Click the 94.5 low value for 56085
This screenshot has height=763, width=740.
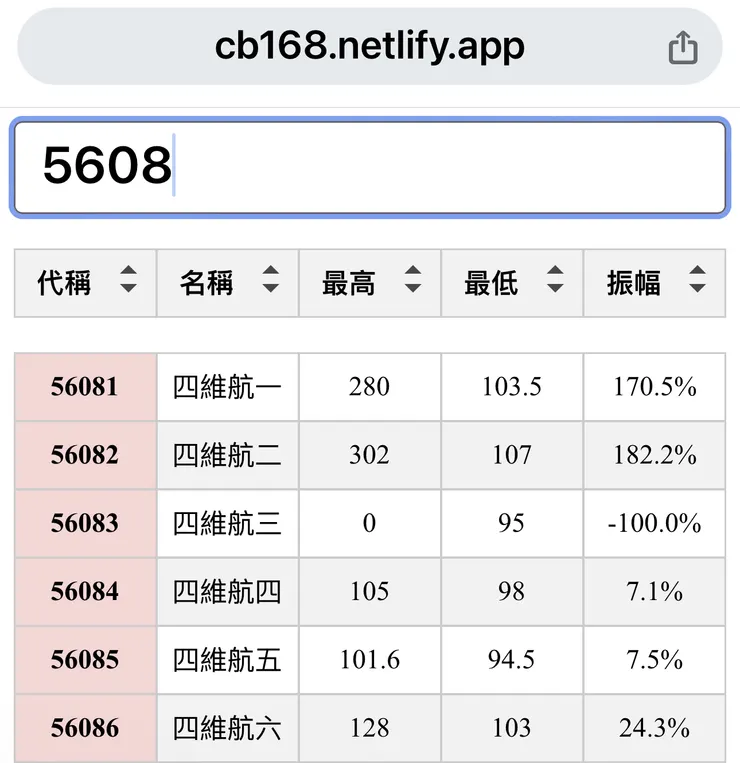coord(512,659)
